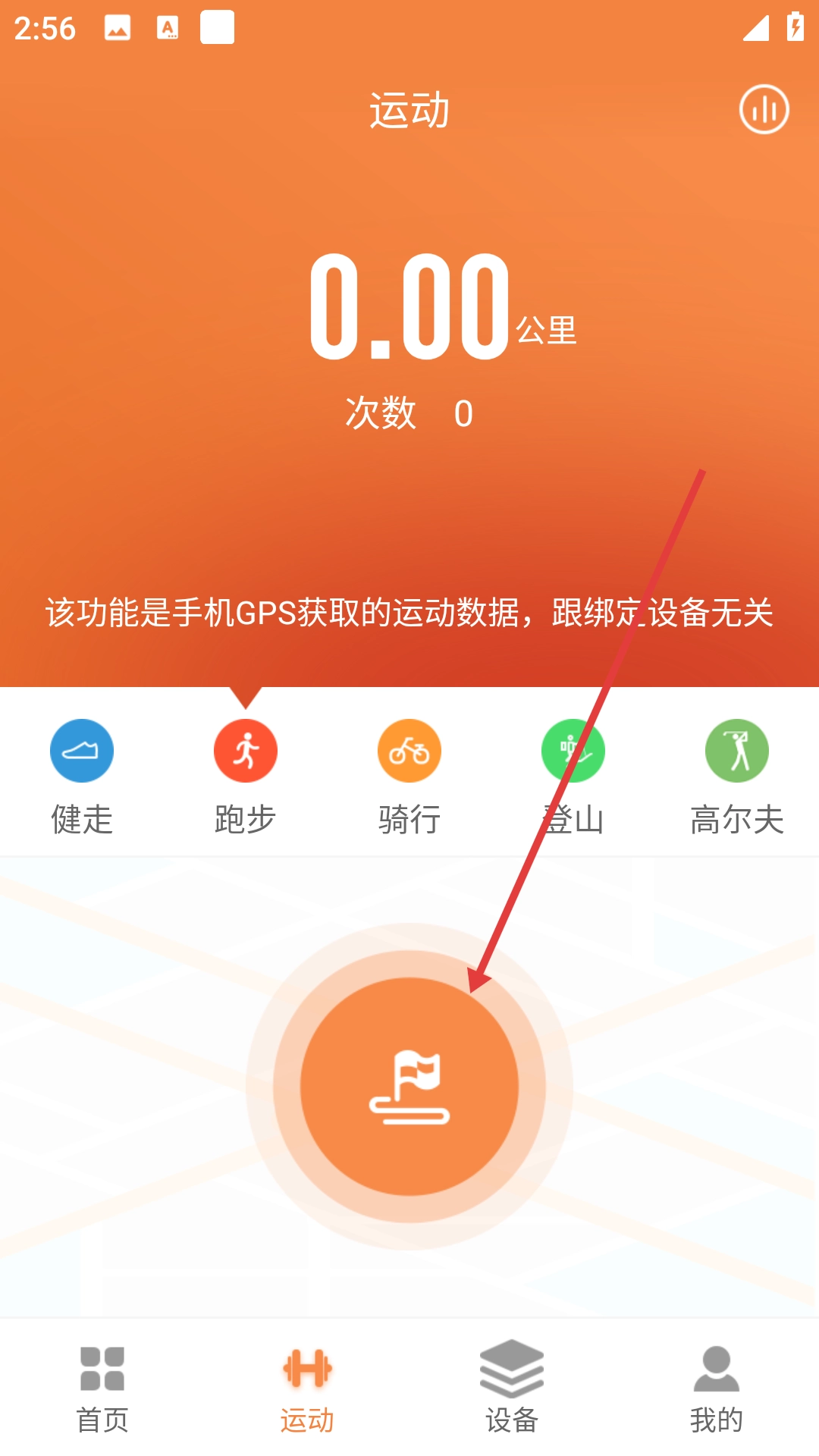Start workout with the orange flag button
Screen dimensions: 819x1456
[x=409, y=1086]
